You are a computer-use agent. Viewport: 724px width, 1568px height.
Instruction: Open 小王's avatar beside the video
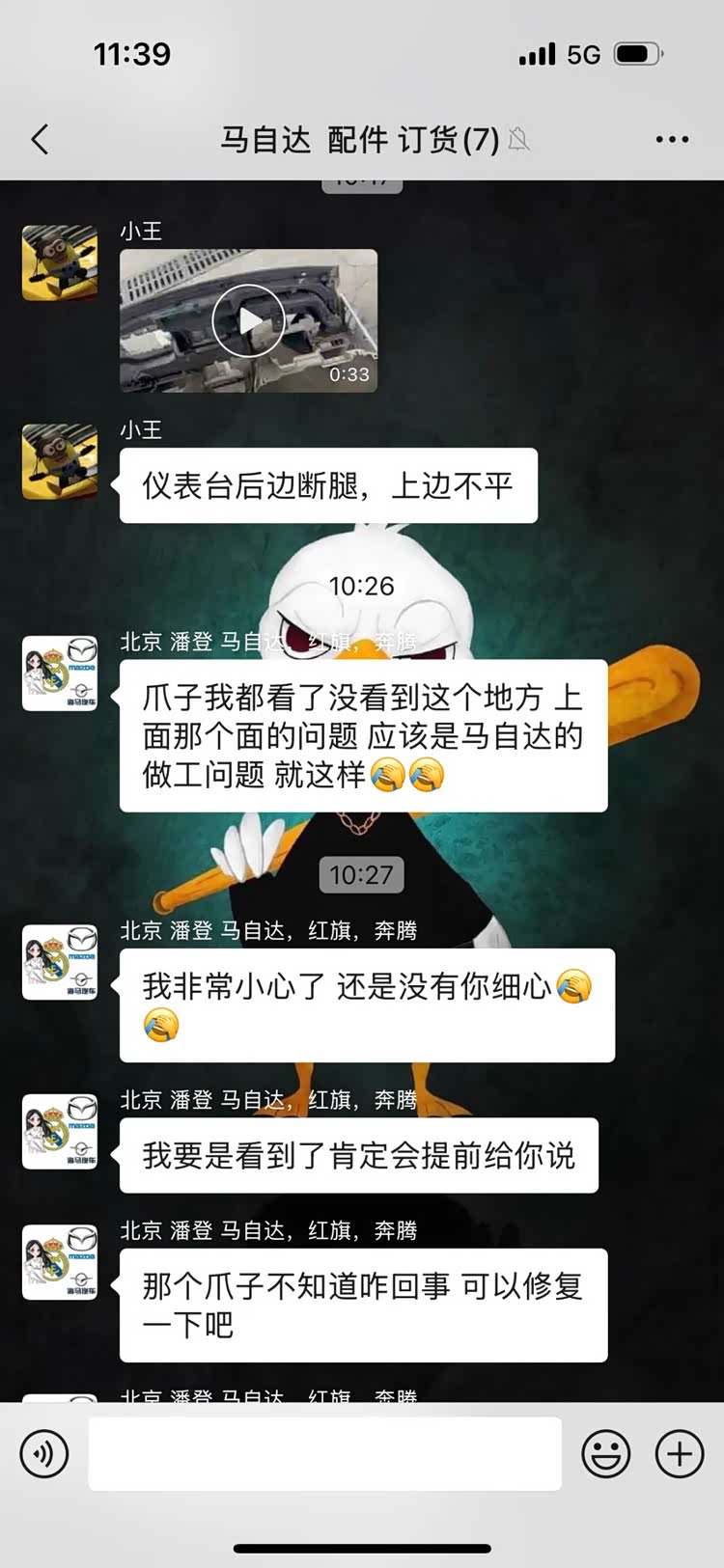tap(60, 262)
